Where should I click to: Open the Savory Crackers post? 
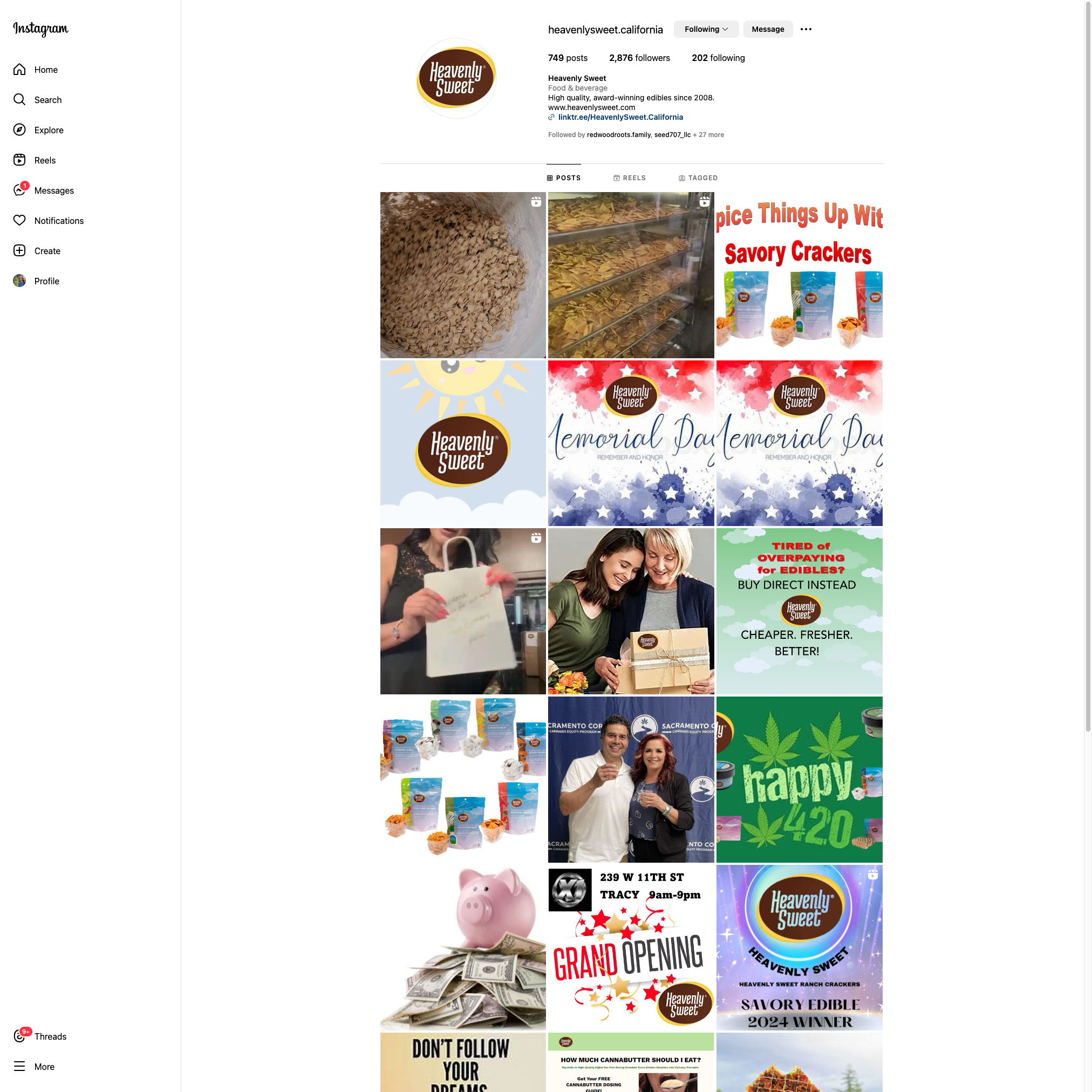(798, 275)
